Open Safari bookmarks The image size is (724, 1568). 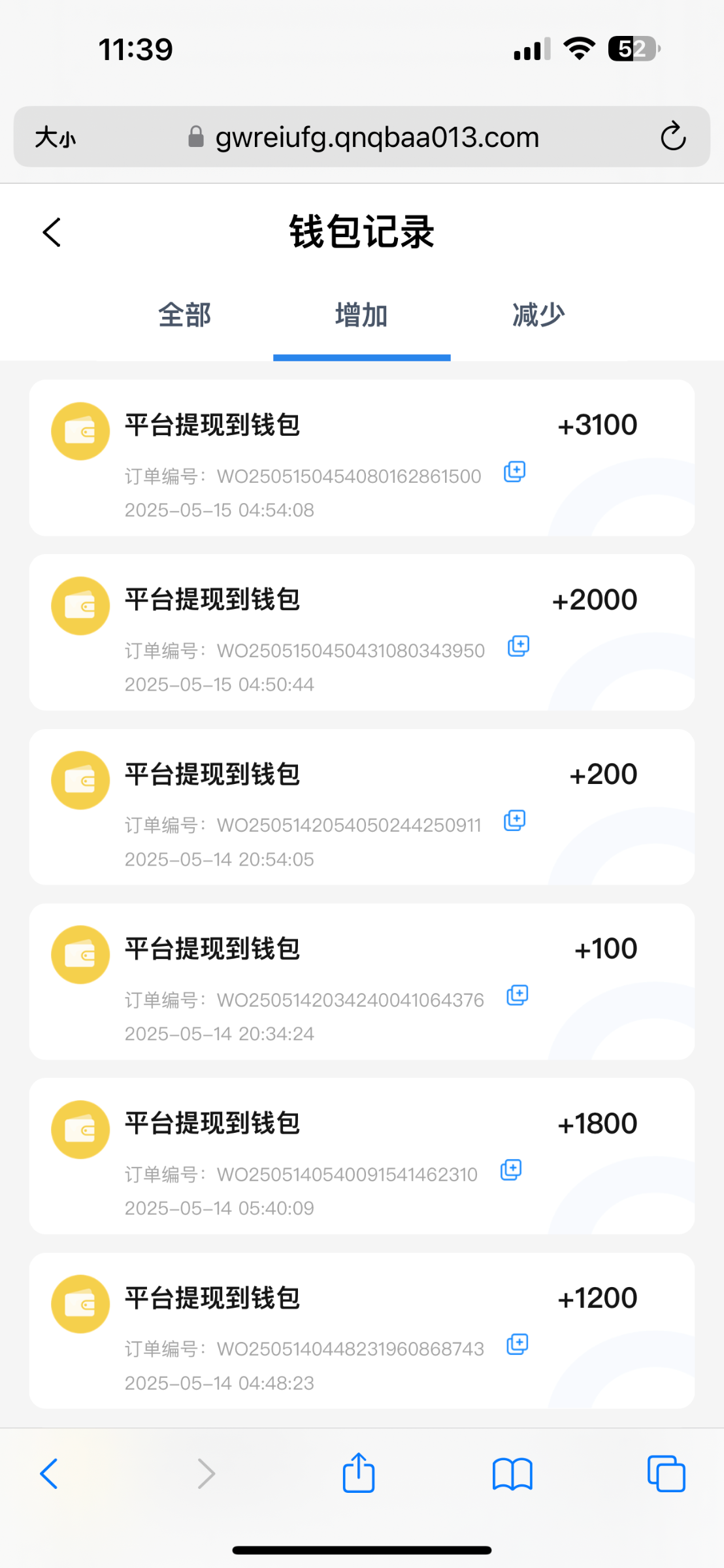(513, 1475)
